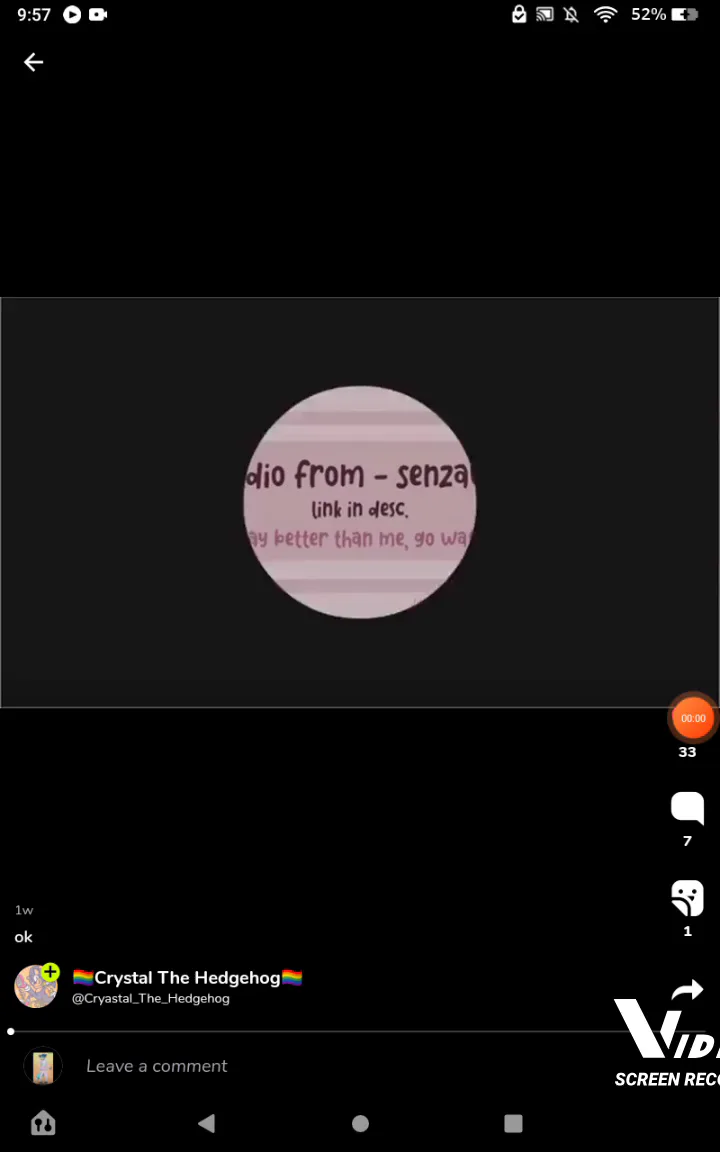Tap the sticker reaction icon

coord(687,898)
